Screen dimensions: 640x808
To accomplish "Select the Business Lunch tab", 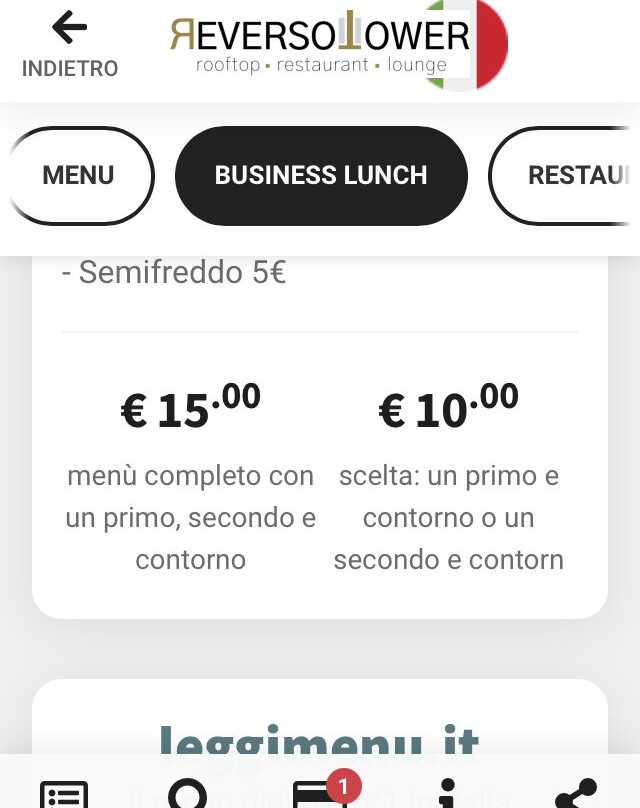I will click(321, 175).
